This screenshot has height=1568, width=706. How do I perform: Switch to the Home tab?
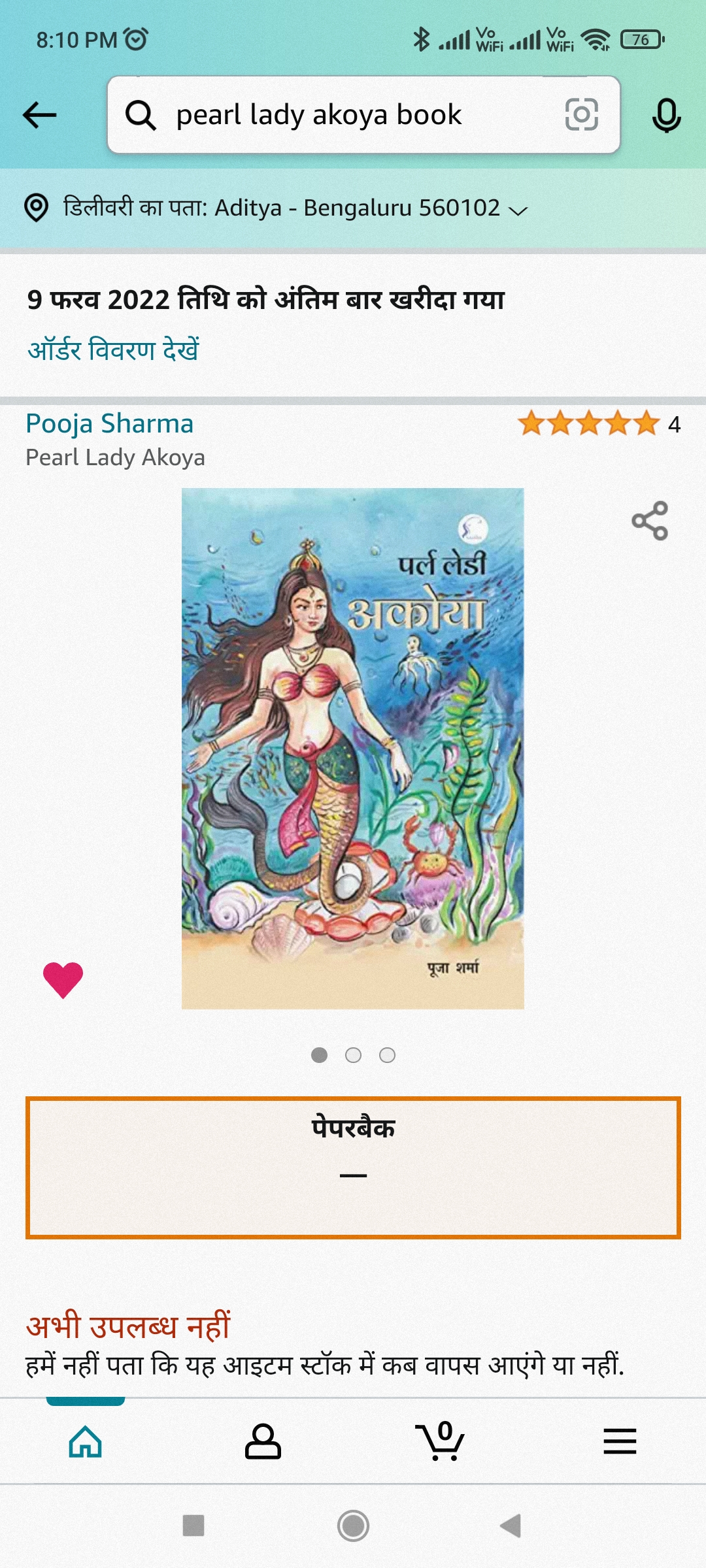point(86,1441)
